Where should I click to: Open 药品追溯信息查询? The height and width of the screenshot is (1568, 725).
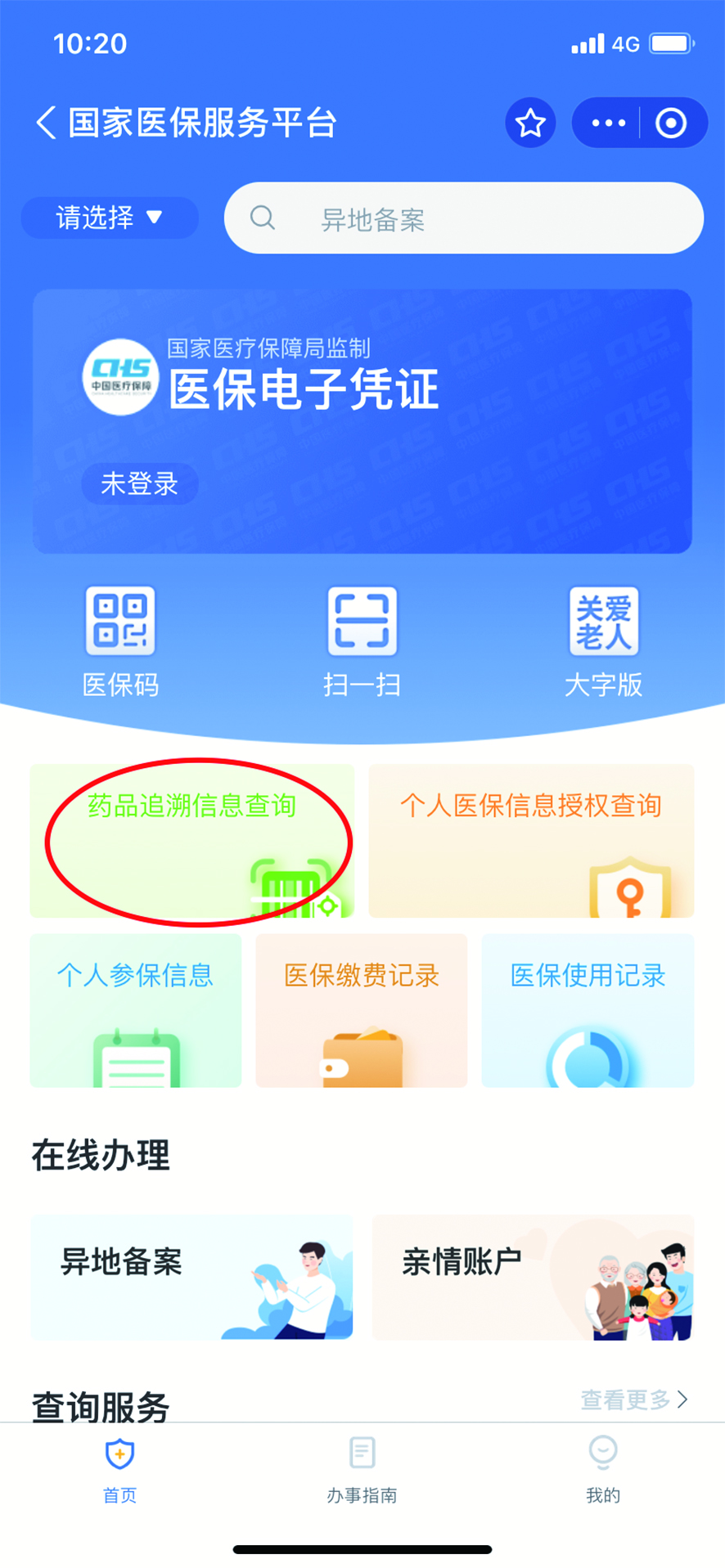(x=191, y=840)
